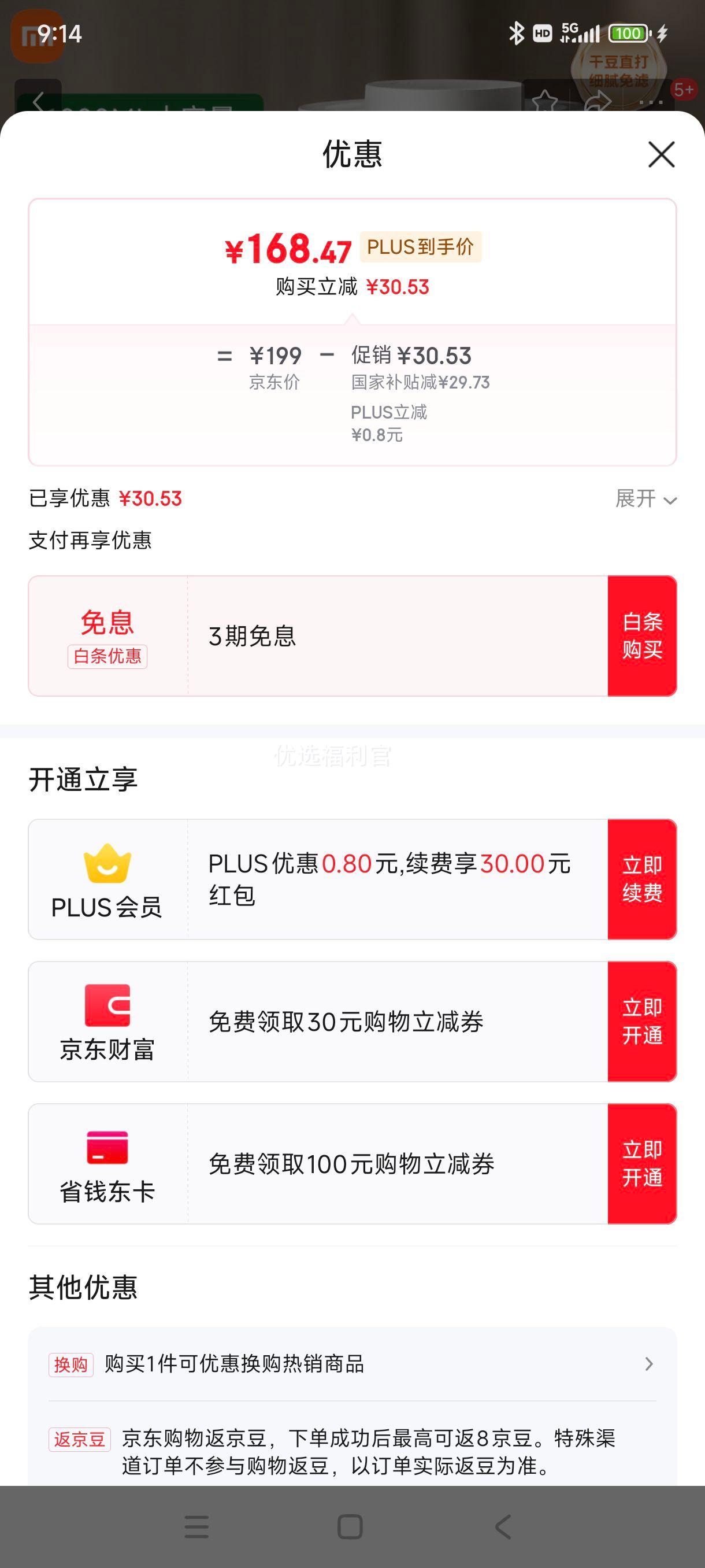Close the 优惠 popup with the X
705x1568 pixels.
(x=661, y=154)
